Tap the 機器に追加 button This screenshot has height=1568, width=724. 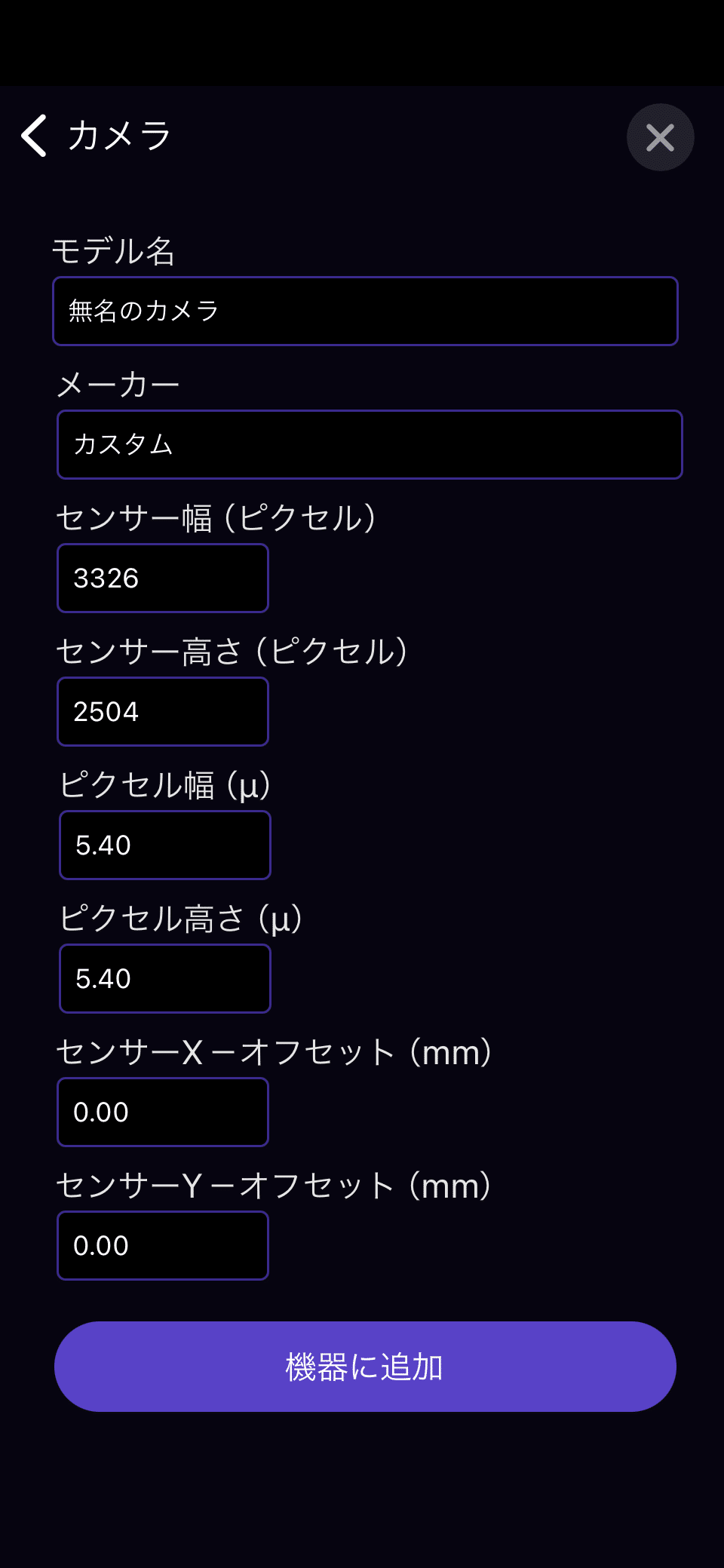[x=365, y=1367]
